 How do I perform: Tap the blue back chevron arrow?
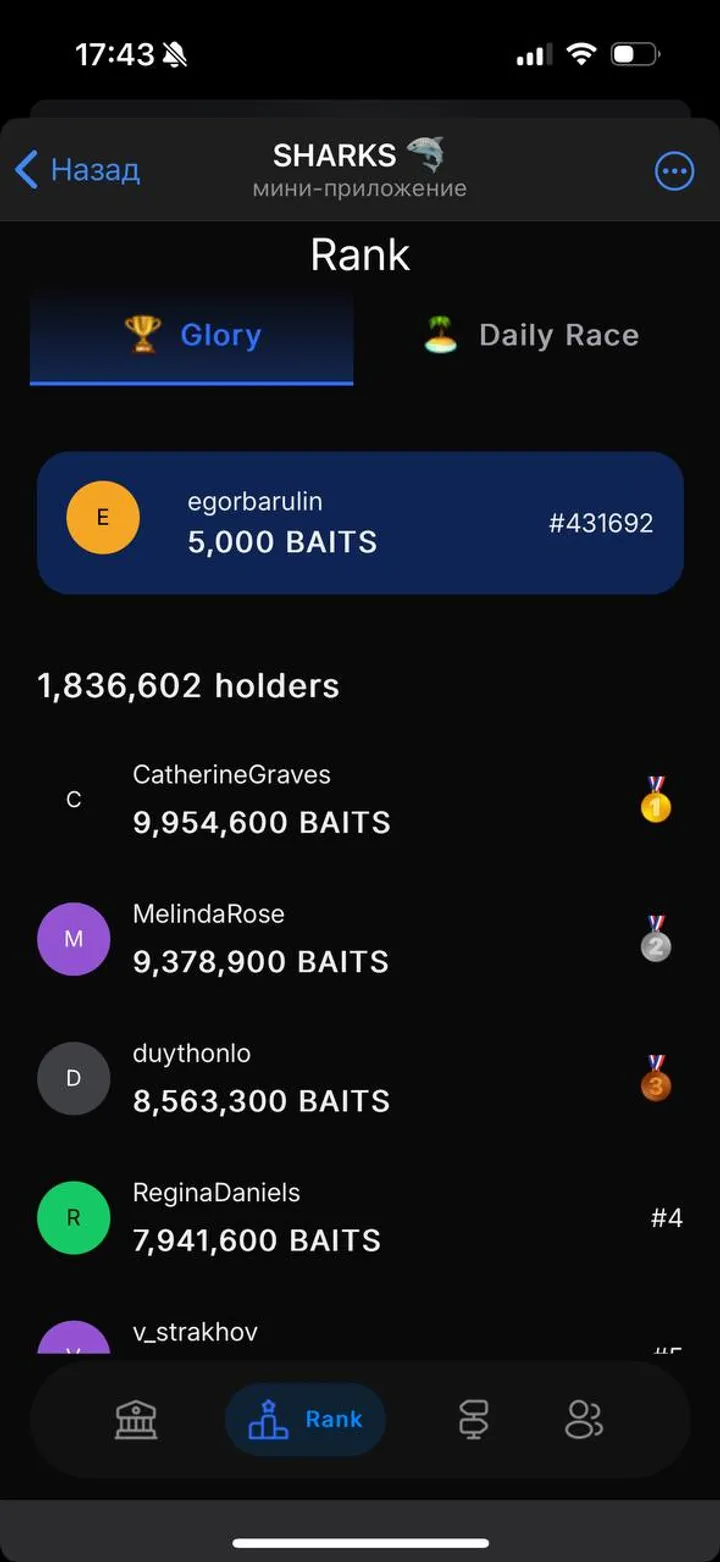tap(25, 170)
